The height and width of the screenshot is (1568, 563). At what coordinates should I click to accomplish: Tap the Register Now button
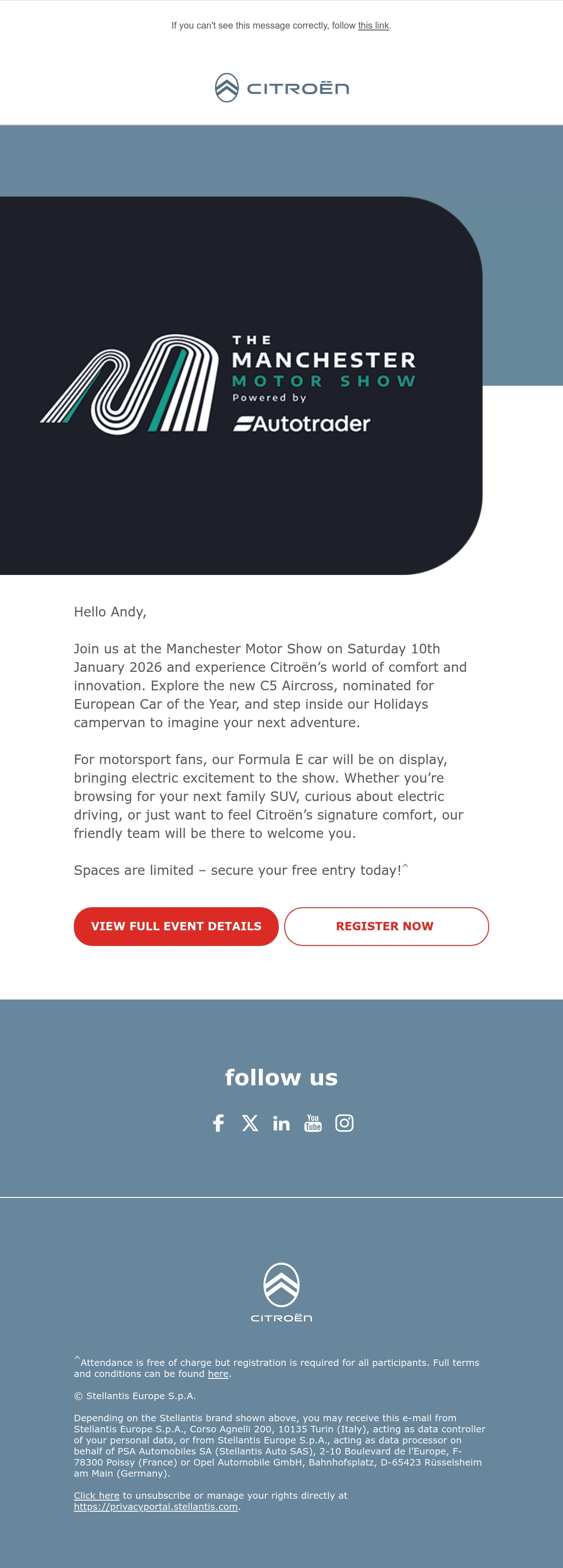coord(387,926)
